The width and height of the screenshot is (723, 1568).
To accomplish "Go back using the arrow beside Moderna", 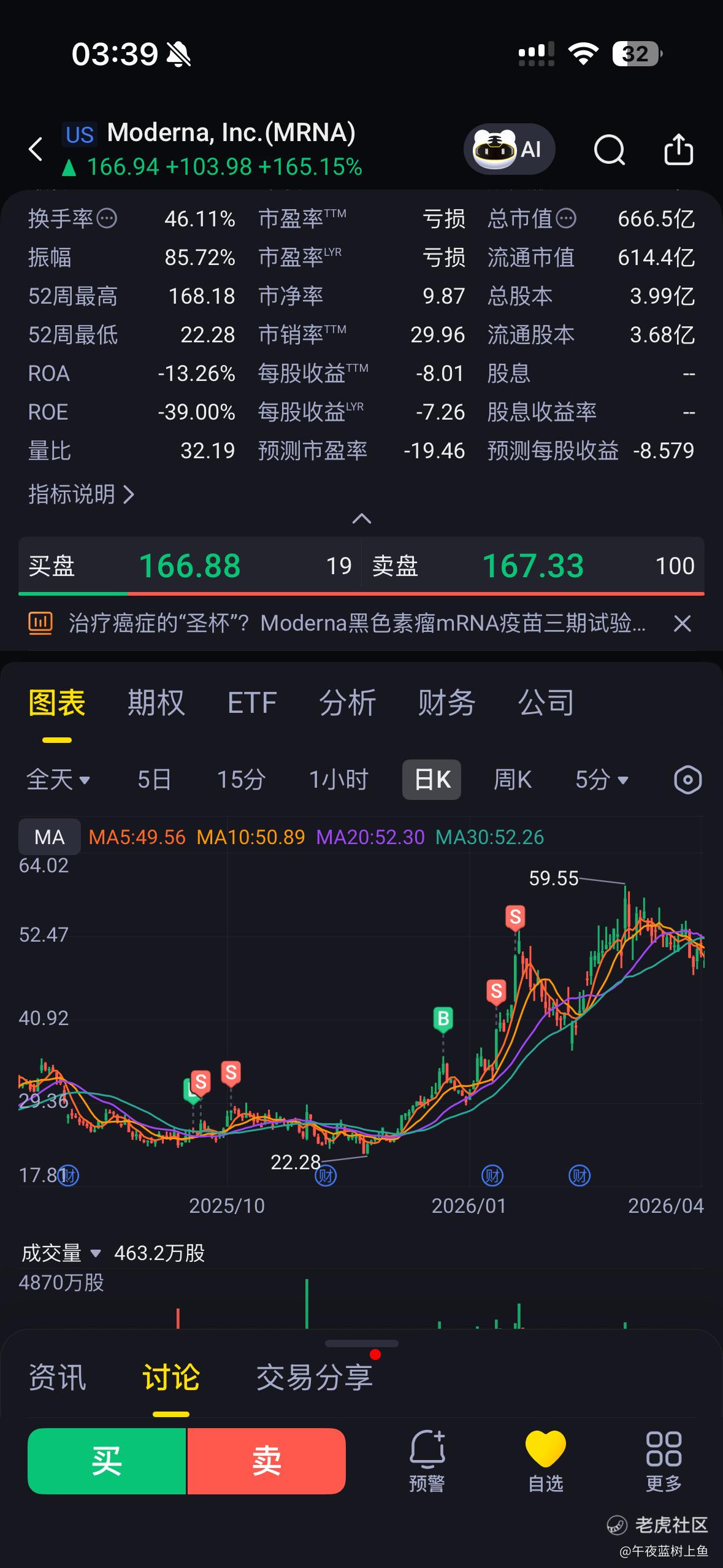I will tap(36, 149).
